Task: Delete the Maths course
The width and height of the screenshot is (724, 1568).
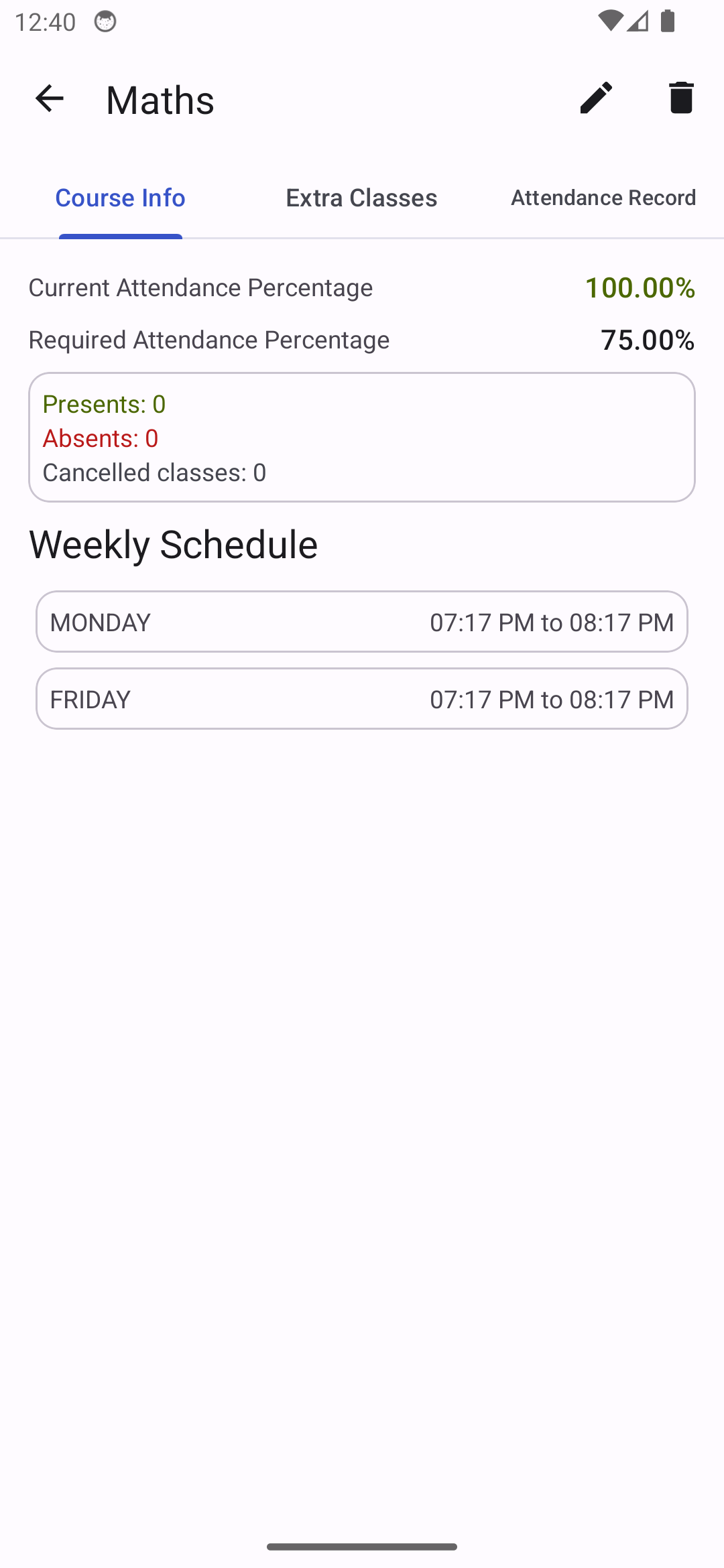Action: [x=680, y=99]
